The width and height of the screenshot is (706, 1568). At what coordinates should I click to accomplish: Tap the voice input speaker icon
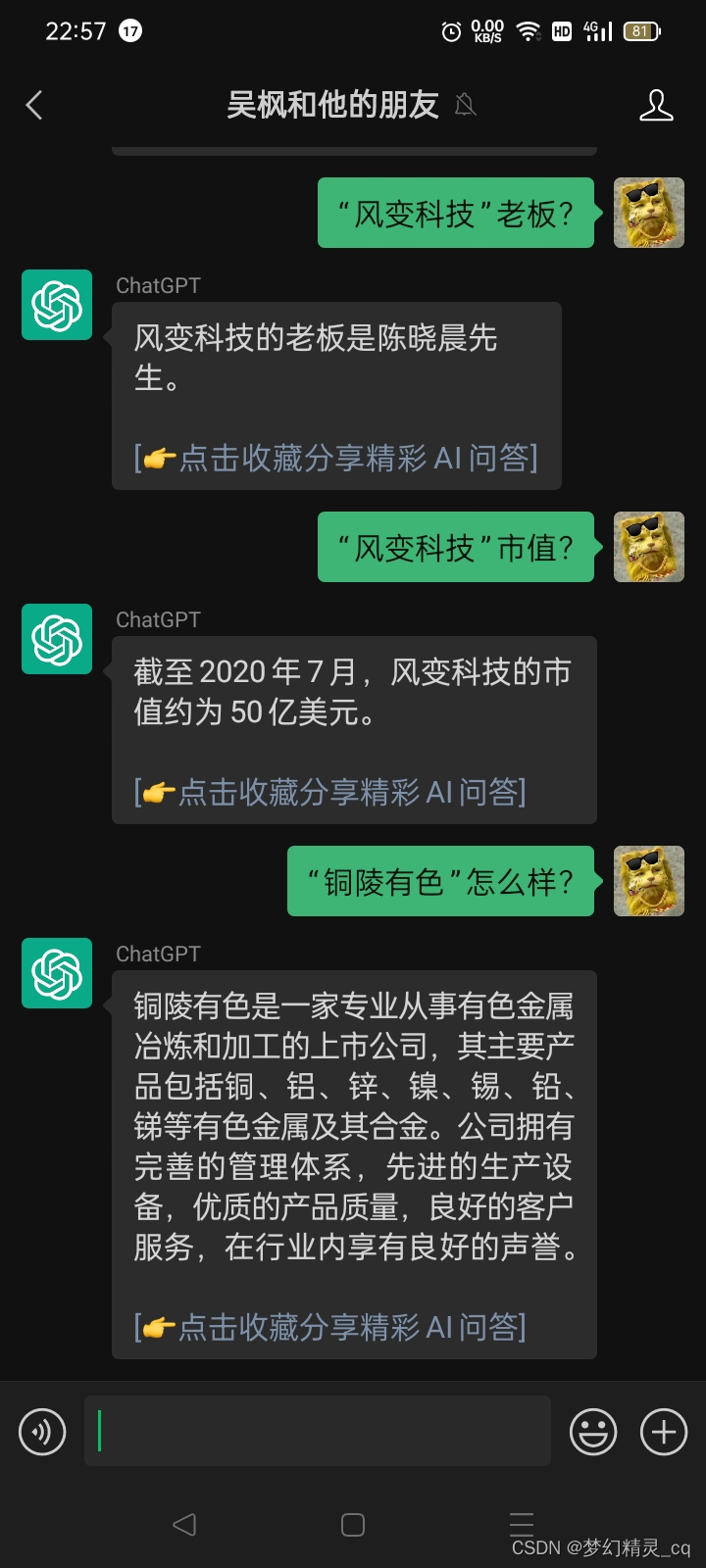[41, 1432]
